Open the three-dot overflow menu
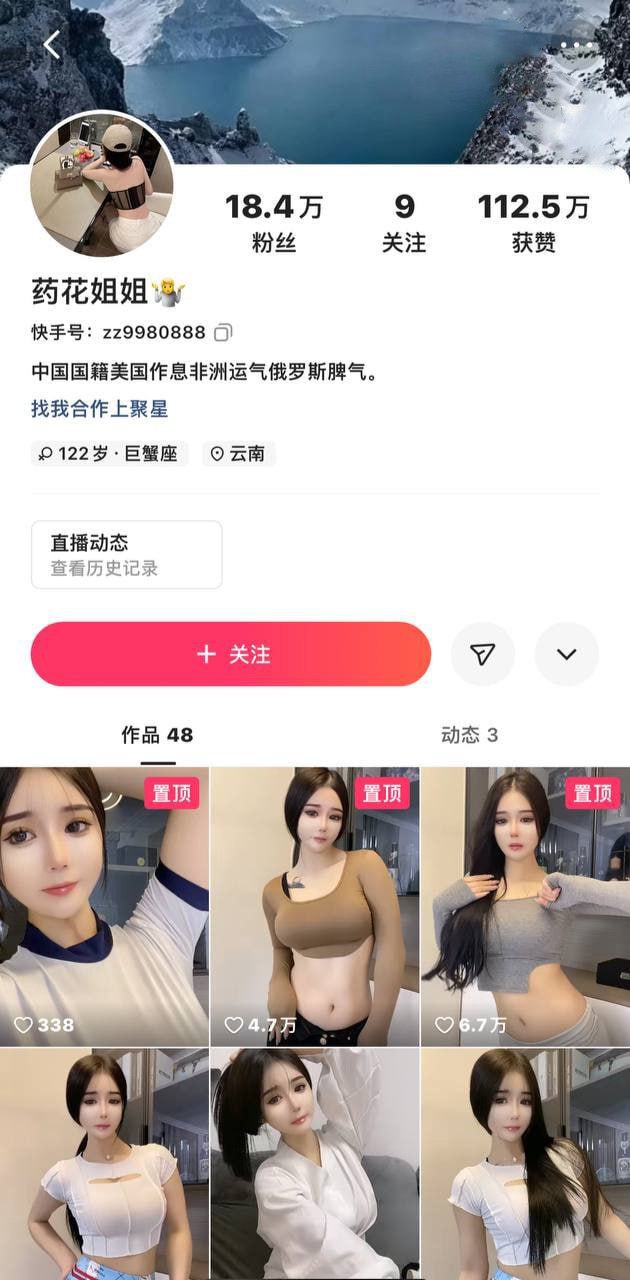This screenshot has width=630, height=1280. tap(578, 45)
